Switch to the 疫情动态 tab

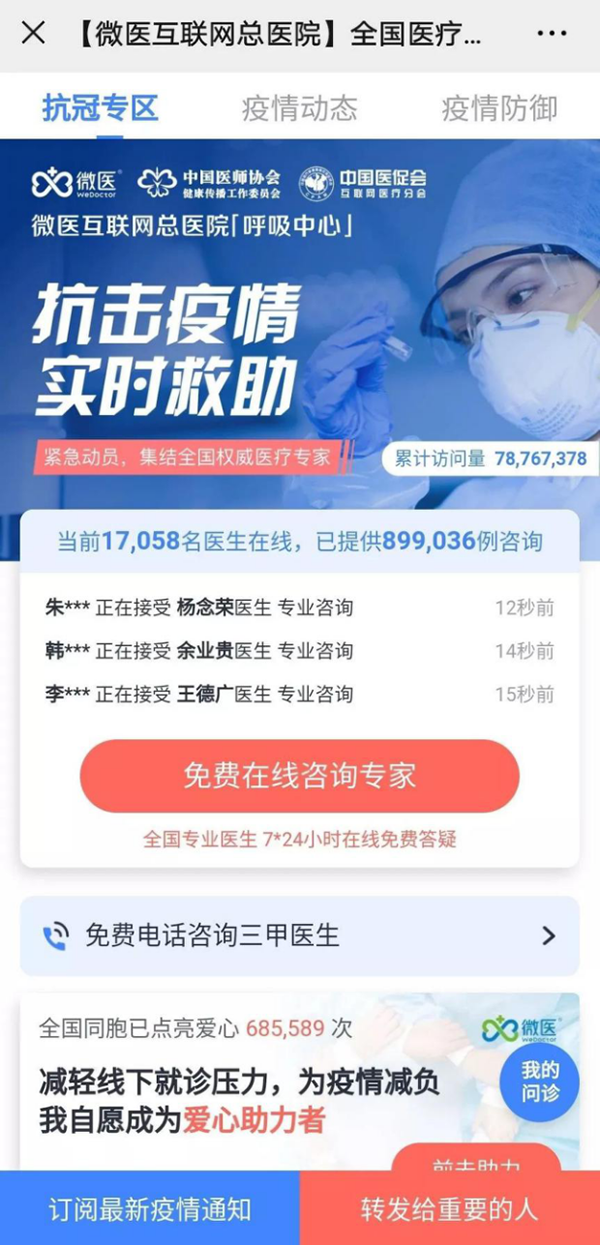point(299,107)
